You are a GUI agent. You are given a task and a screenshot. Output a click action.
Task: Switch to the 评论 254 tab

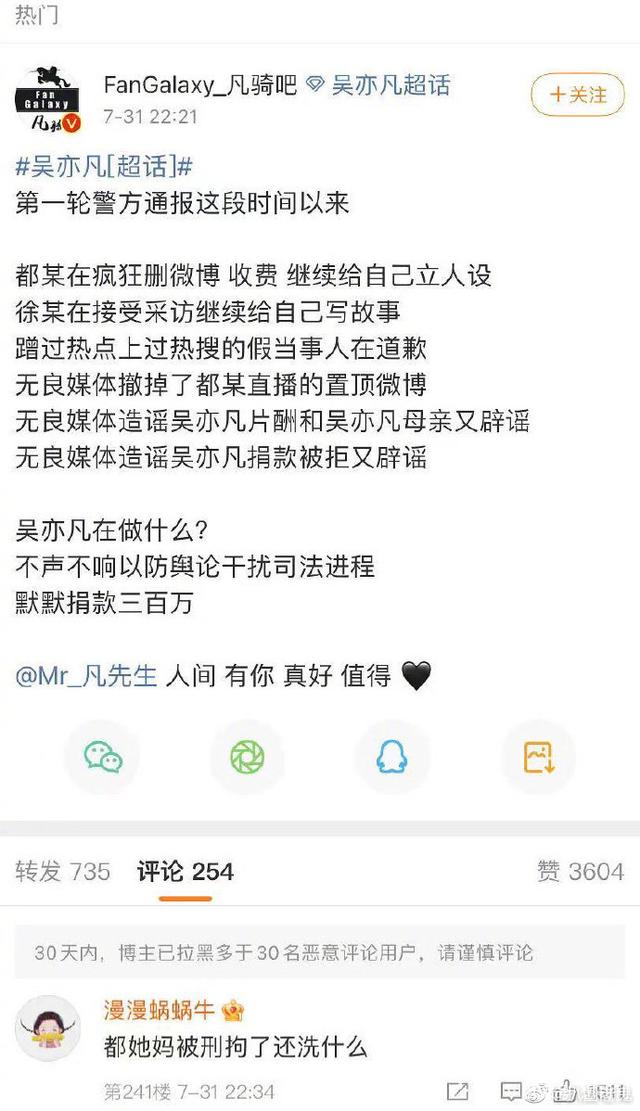pos(185,871)
